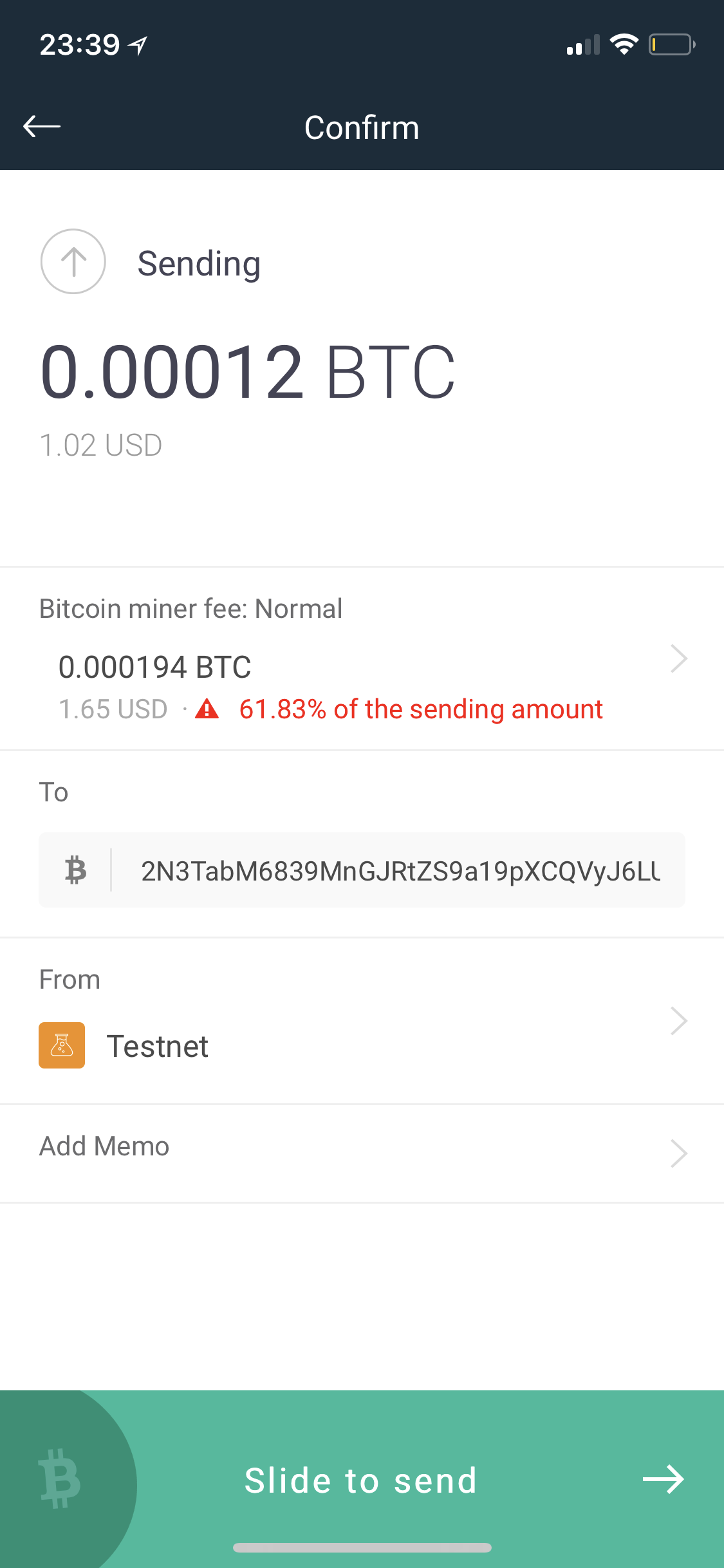Click the red warning triangle icon
The width and height of the screenshot is (724, 1568).
tap(207, 709)
